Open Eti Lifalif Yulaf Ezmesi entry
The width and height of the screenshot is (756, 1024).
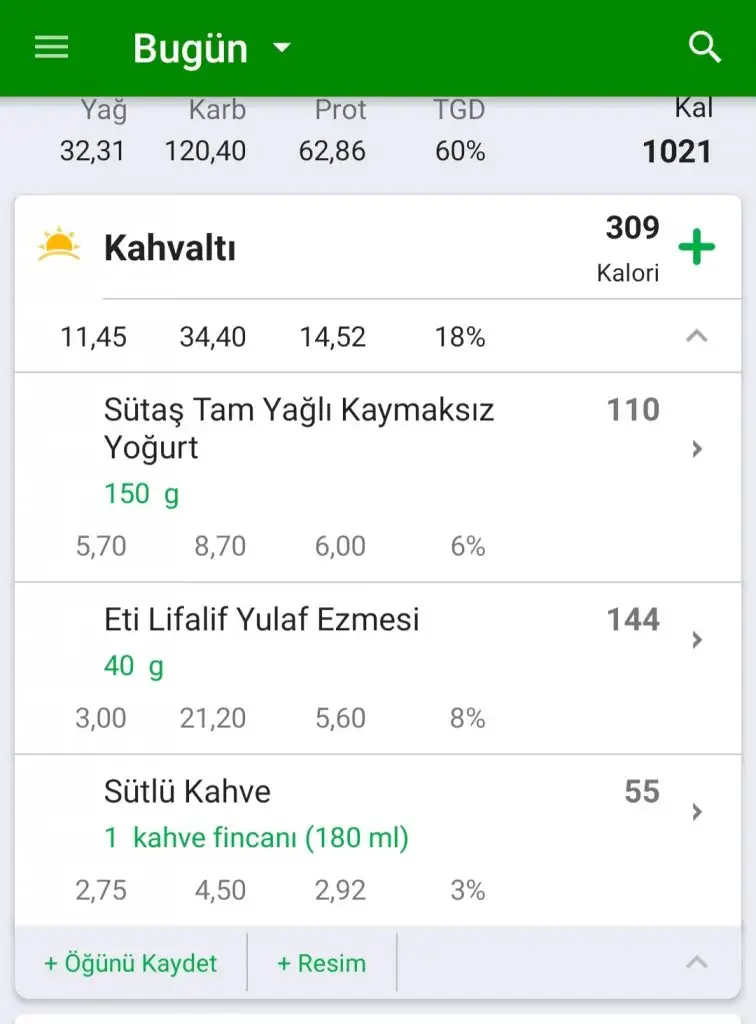380,640
